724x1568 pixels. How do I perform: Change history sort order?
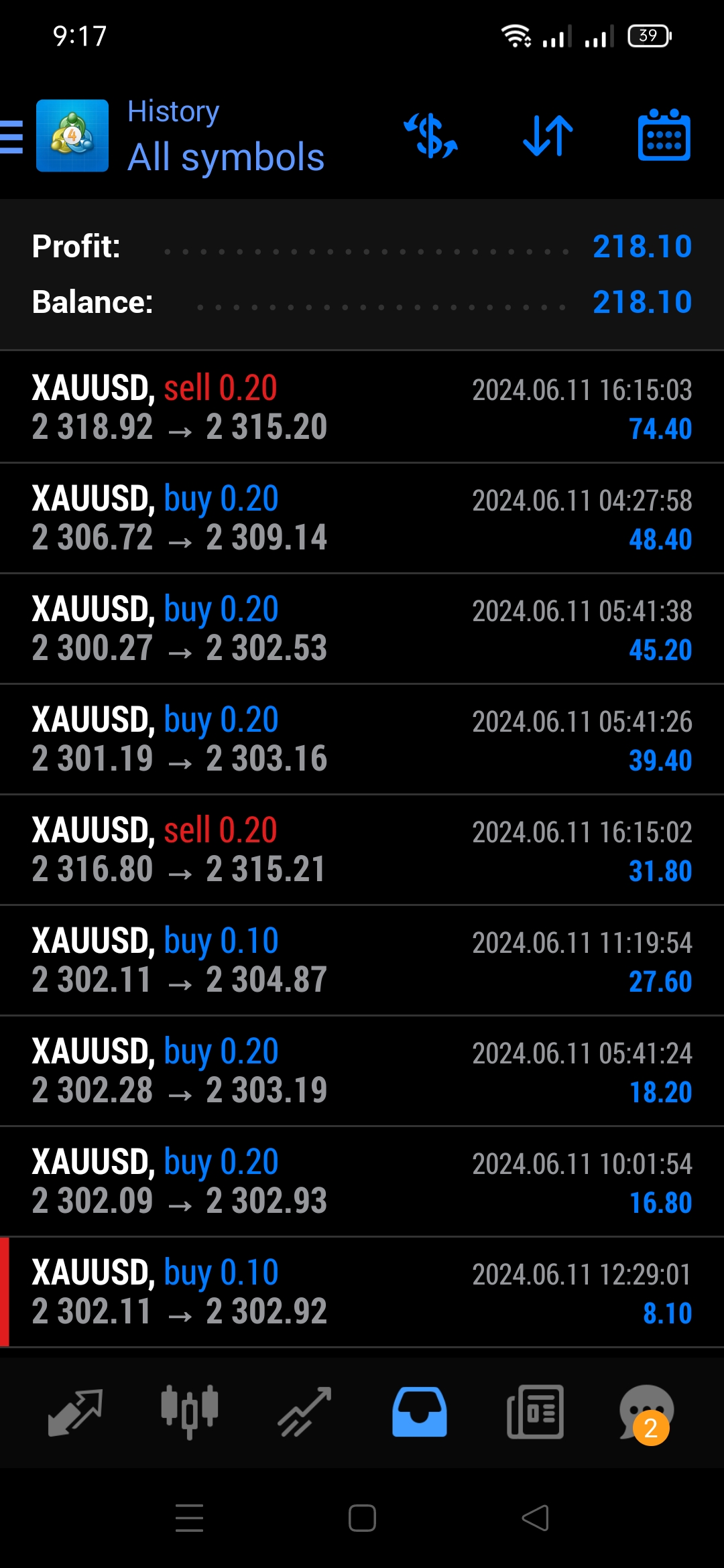pyautogui.click(x=548, y=137)
